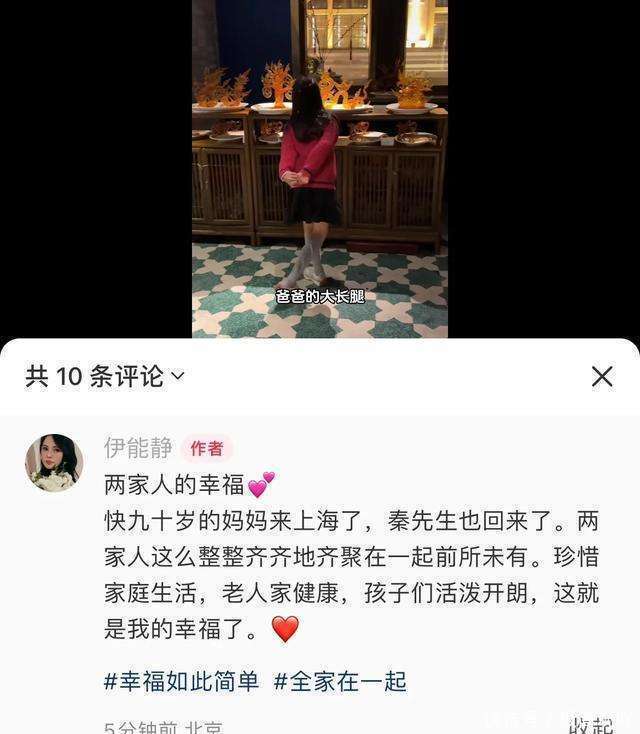Close the comments panel

[x=601, y=376]
